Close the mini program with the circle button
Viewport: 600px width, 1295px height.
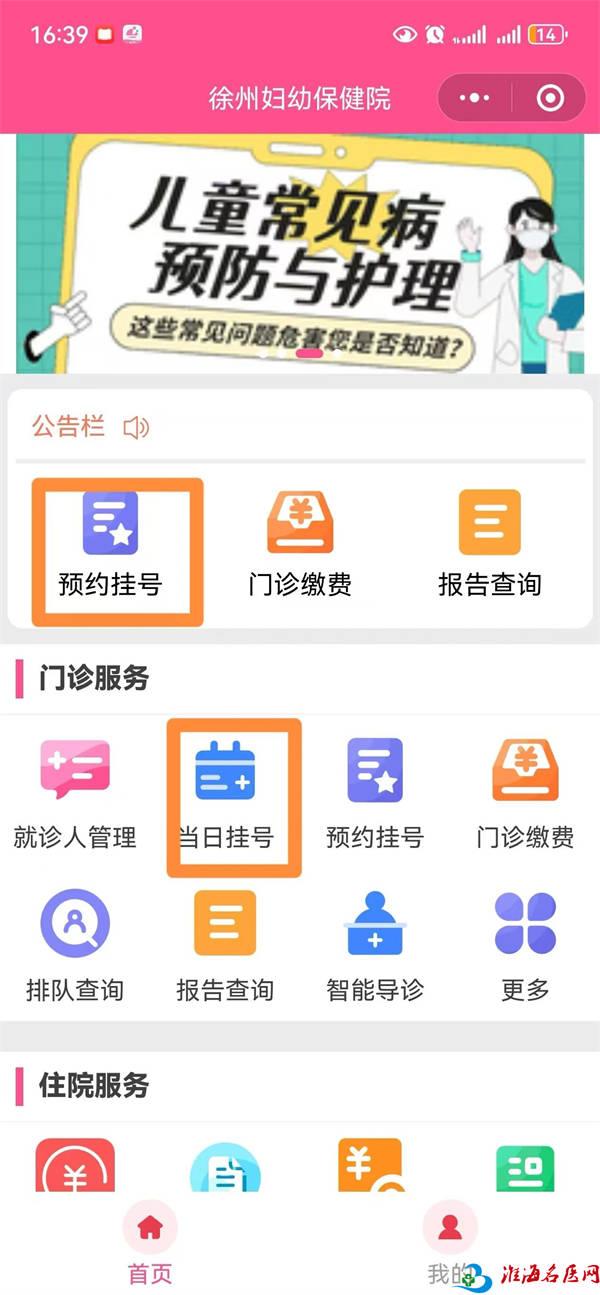(550, 98)
